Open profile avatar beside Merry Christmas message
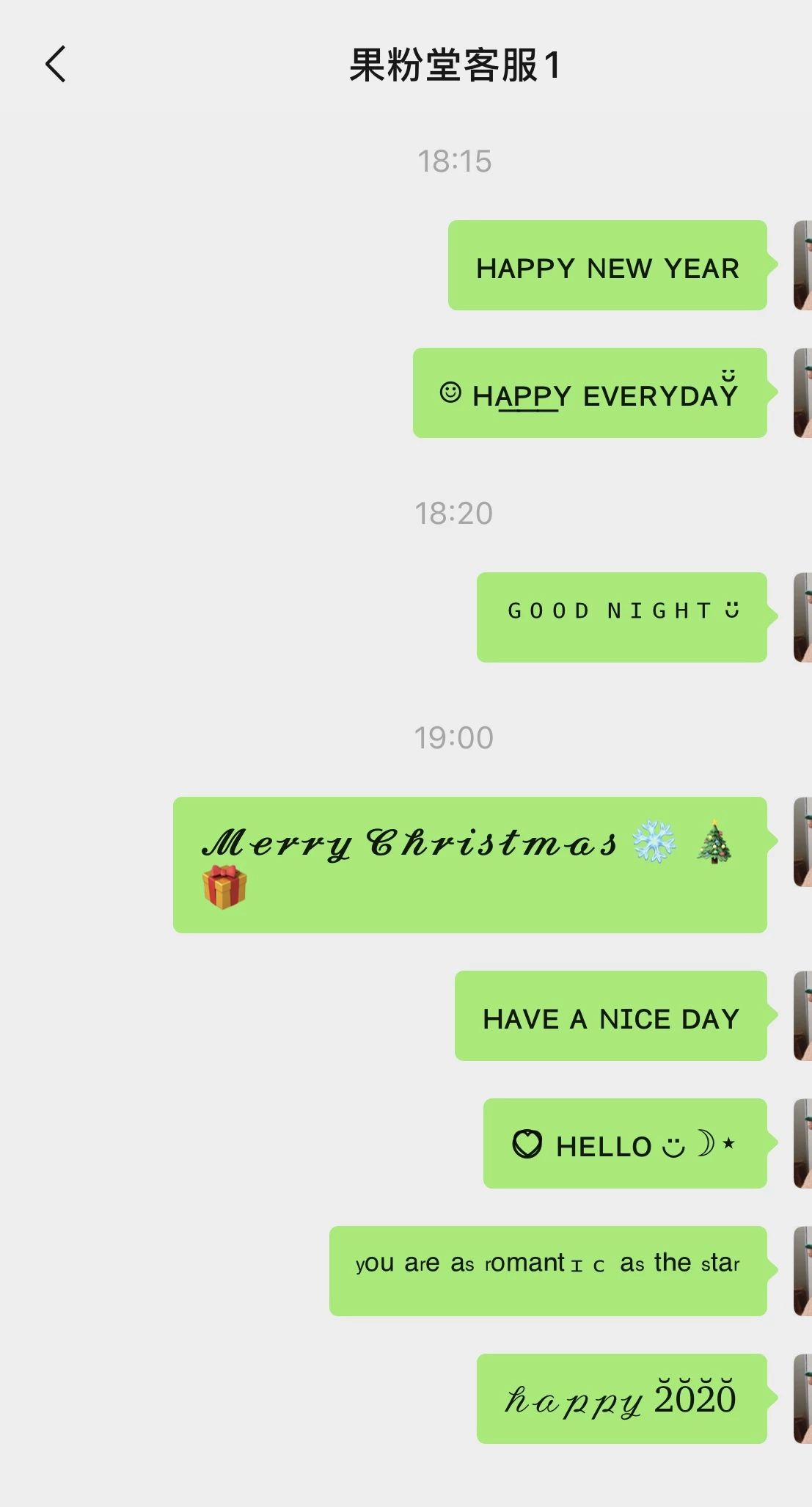 [x=803, y=842]
